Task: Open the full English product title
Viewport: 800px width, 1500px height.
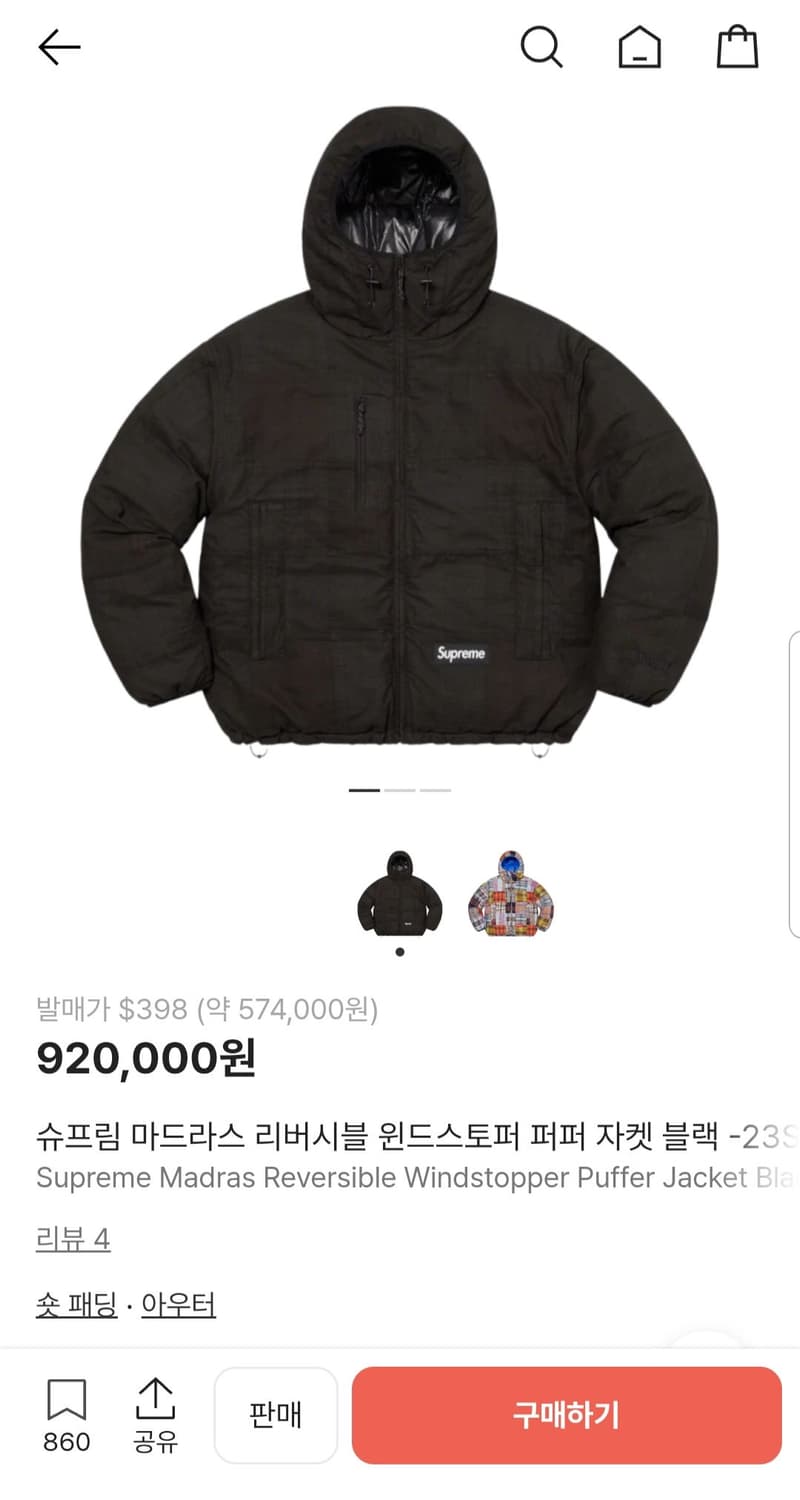Action: click(400, 1178)
